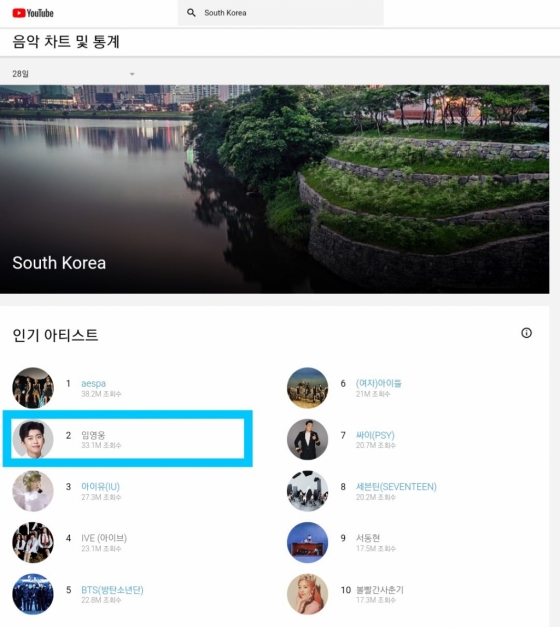
Task: Open BTS(방탄소년단) artist page
Action: tap(112, 589)
